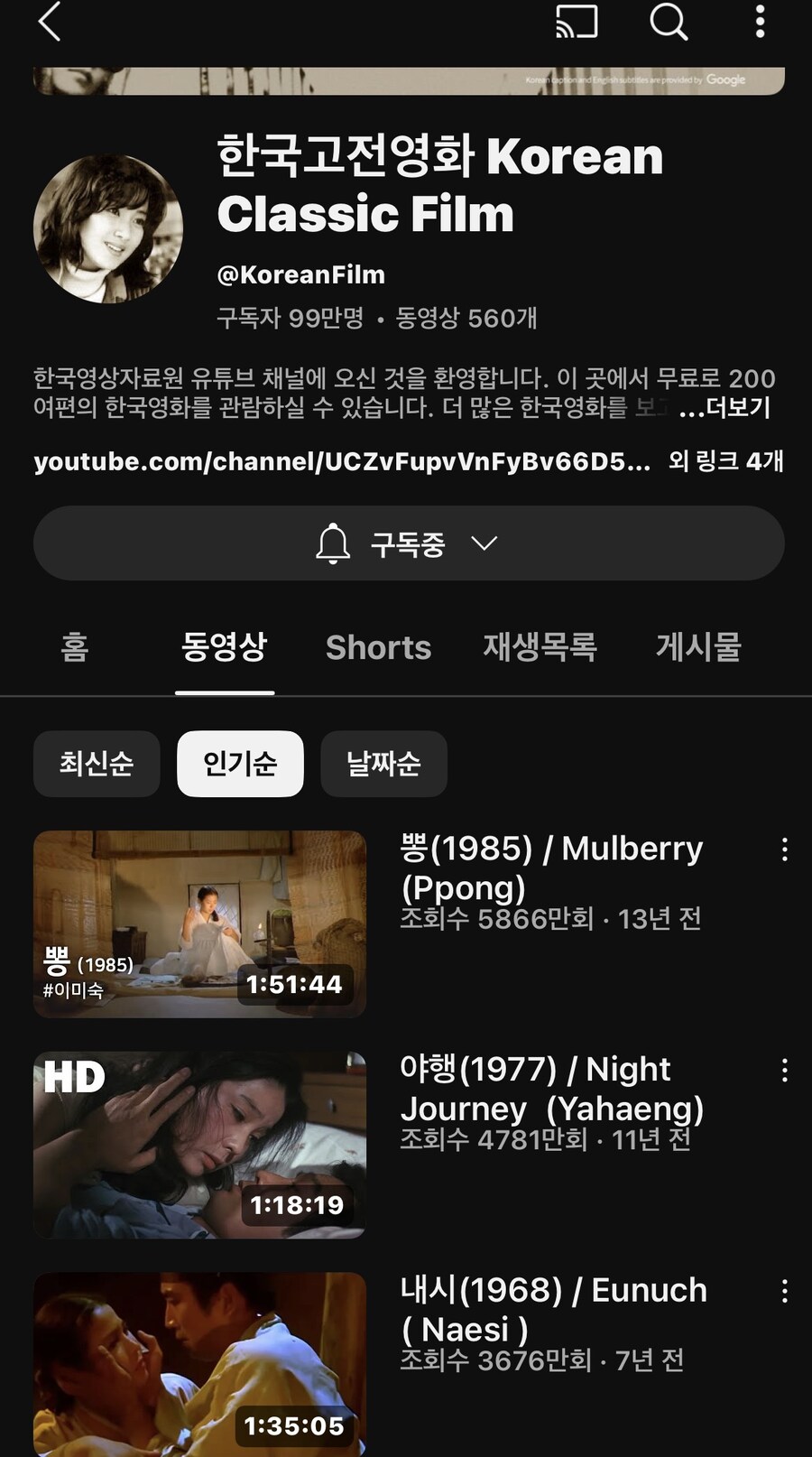This screenshot has width=812, height=1457.
Task: Sort videos by 최신순
Action: 97,764
